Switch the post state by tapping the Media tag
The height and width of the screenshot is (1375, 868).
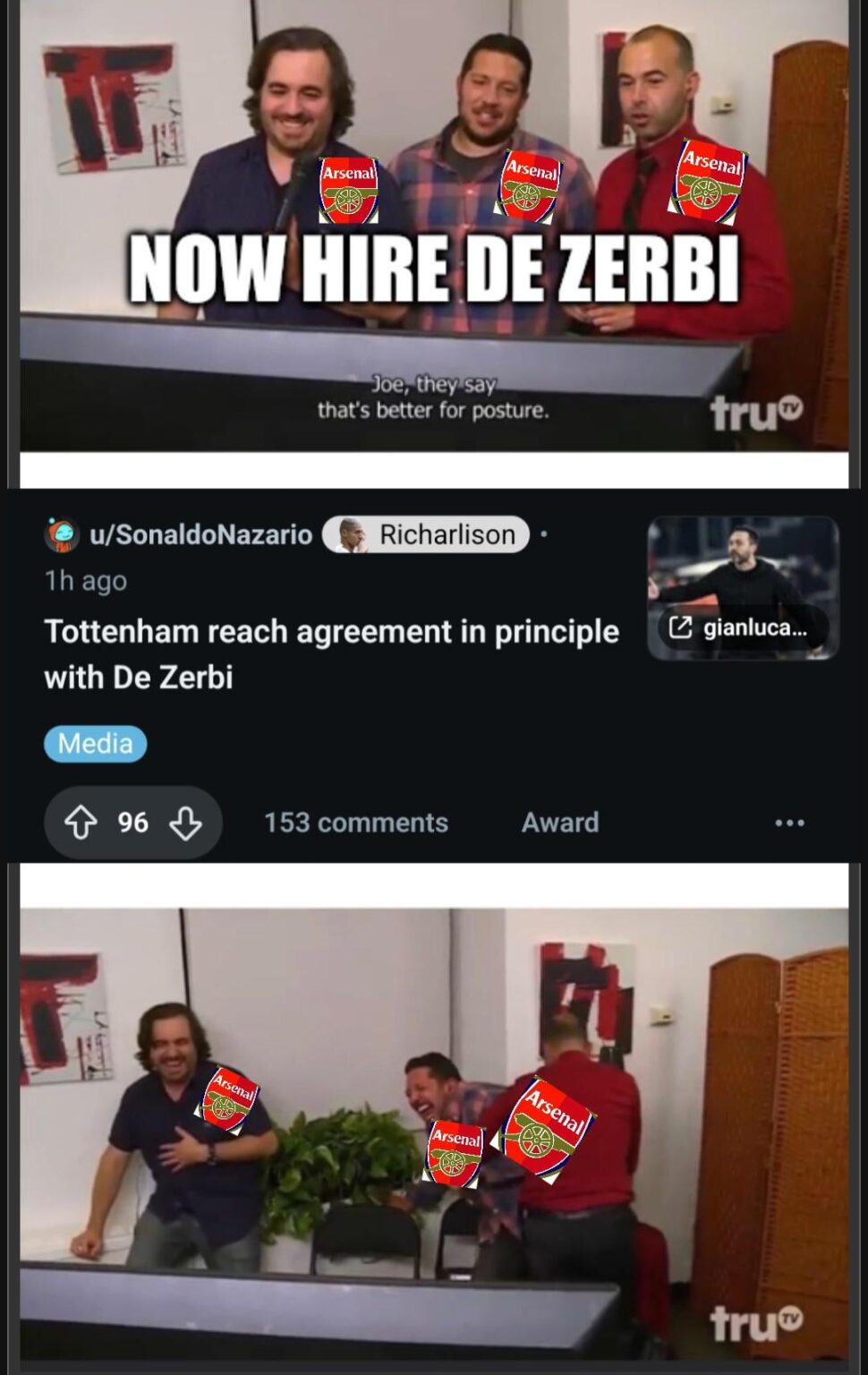[96, 743]
